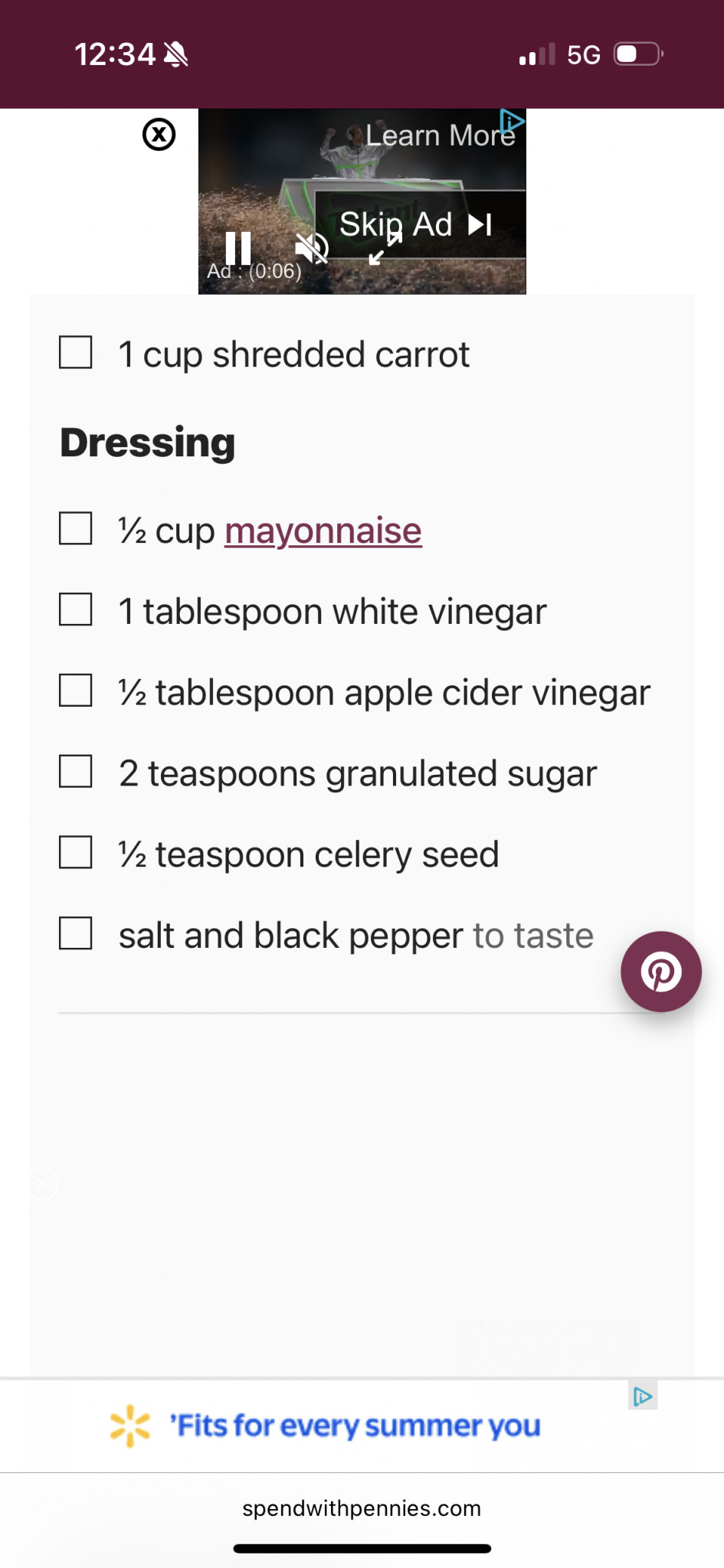Viewport: 724px width, 1568px height.
Task: Open the mayonnaise link
Action: point(323,531)
